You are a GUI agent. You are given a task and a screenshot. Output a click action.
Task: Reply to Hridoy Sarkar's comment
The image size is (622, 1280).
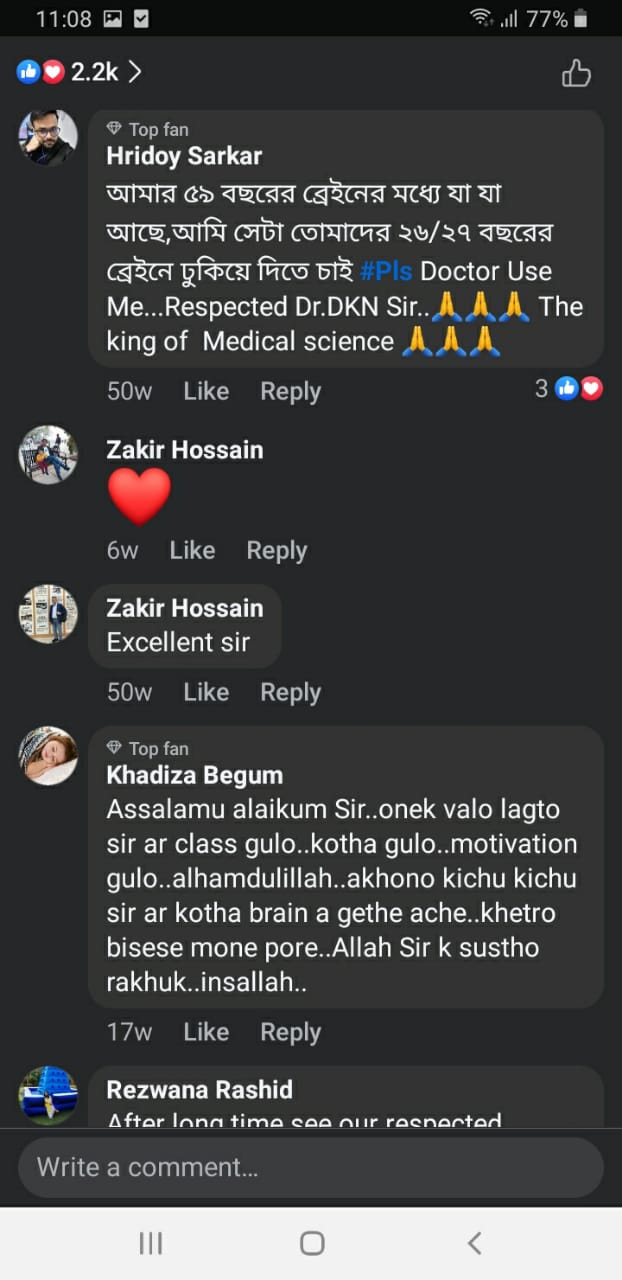tap(290, 391)
